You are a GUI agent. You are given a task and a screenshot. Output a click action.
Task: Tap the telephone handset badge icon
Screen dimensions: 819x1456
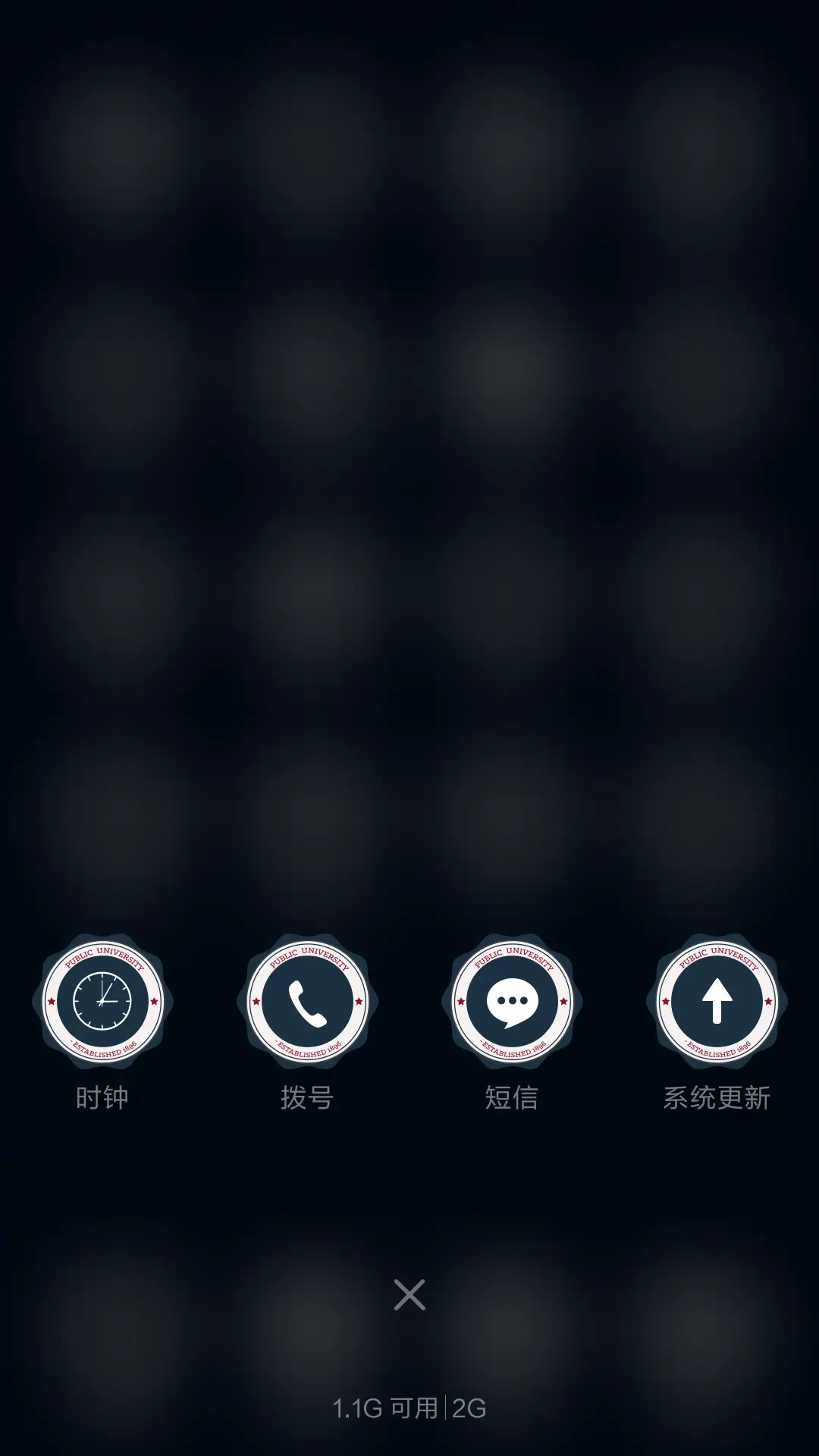pos(308,1001)
